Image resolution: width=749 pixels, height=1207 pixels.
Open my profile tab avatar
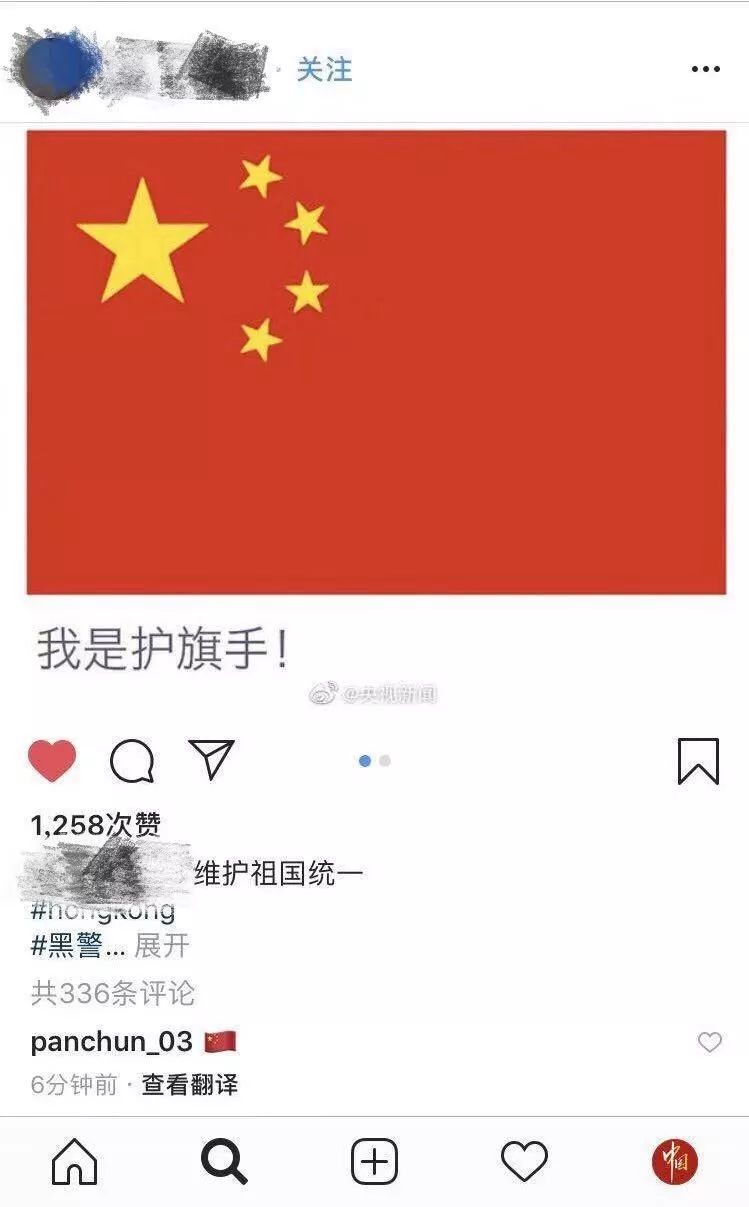[x=675, y=1162]
